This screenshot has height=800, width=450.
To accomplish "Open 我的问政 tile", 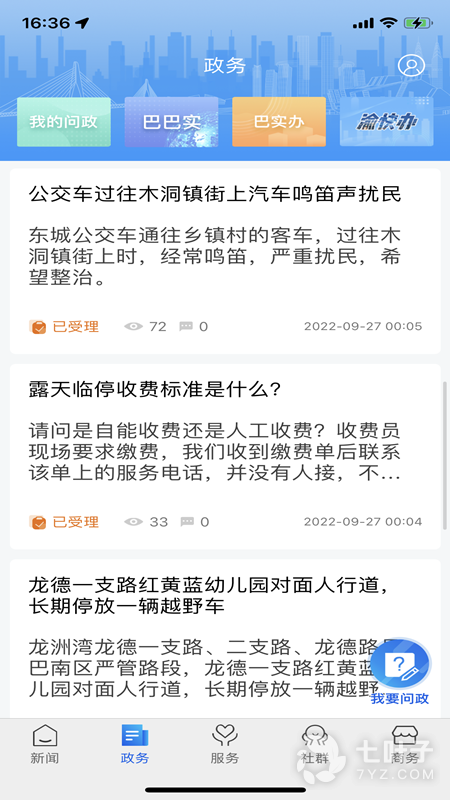I will pyautogui.click(x=64, y=122).
